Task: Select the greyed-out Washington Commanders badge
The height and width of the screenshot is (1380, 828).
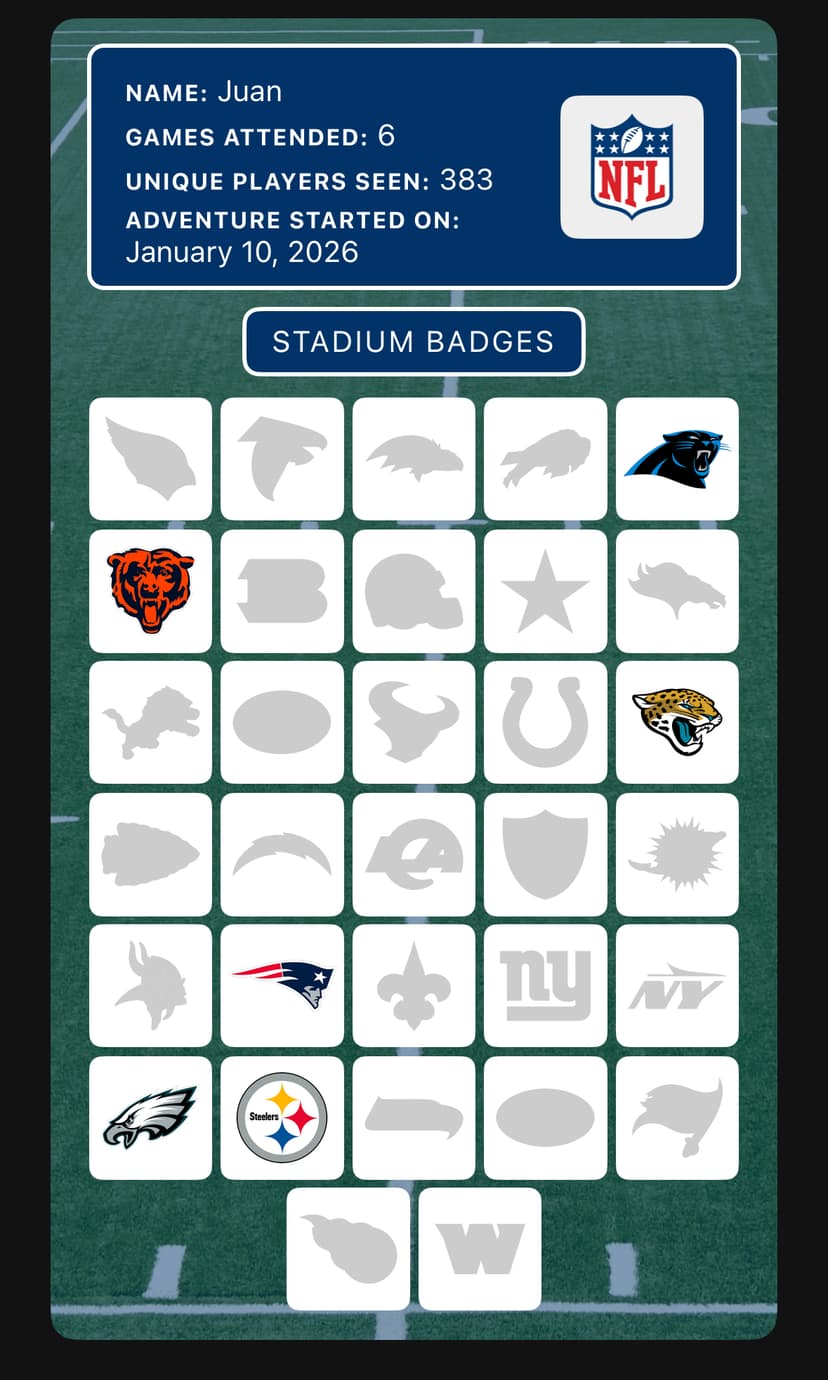Action: coord(479,1247)
